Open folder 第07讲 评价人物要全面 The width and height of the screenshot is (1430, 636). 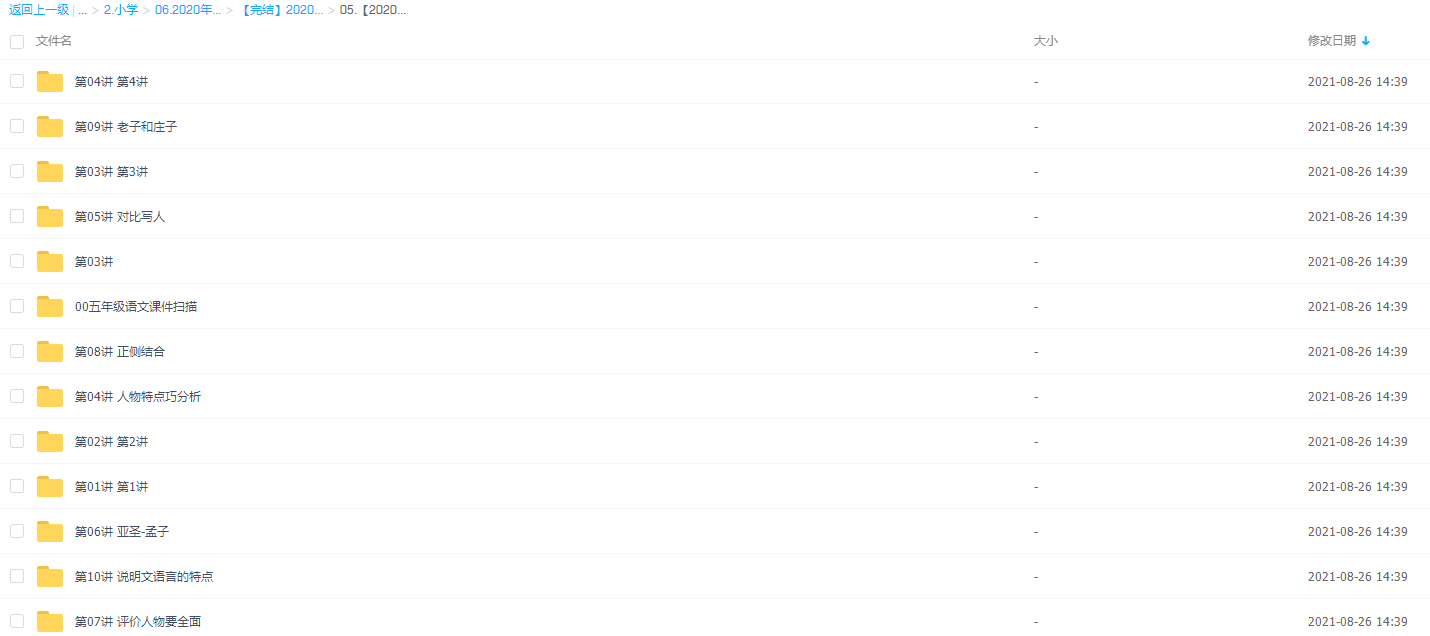(137, 622)
